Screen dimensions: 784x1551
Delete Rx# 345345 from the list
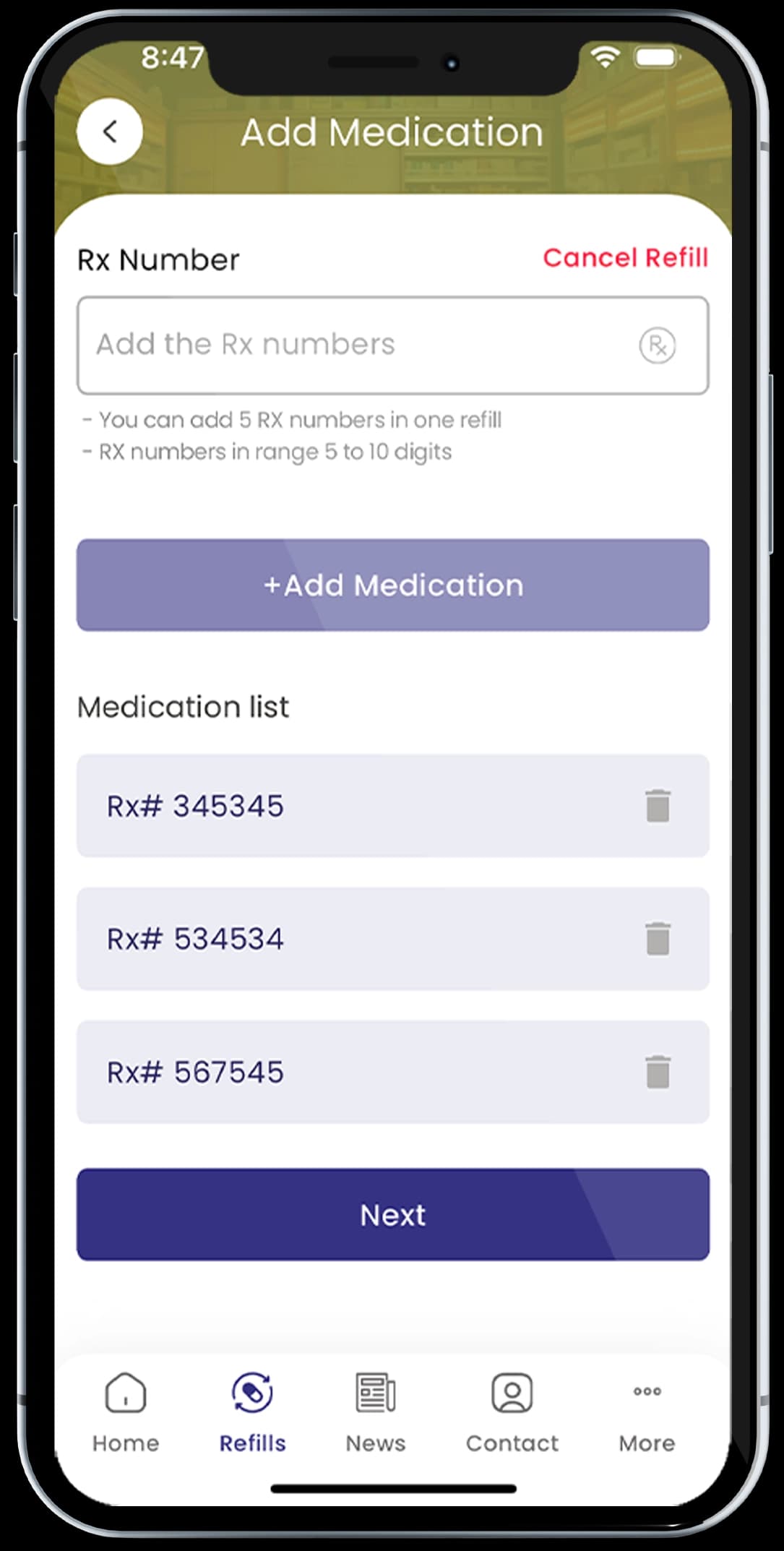[658, 805]
